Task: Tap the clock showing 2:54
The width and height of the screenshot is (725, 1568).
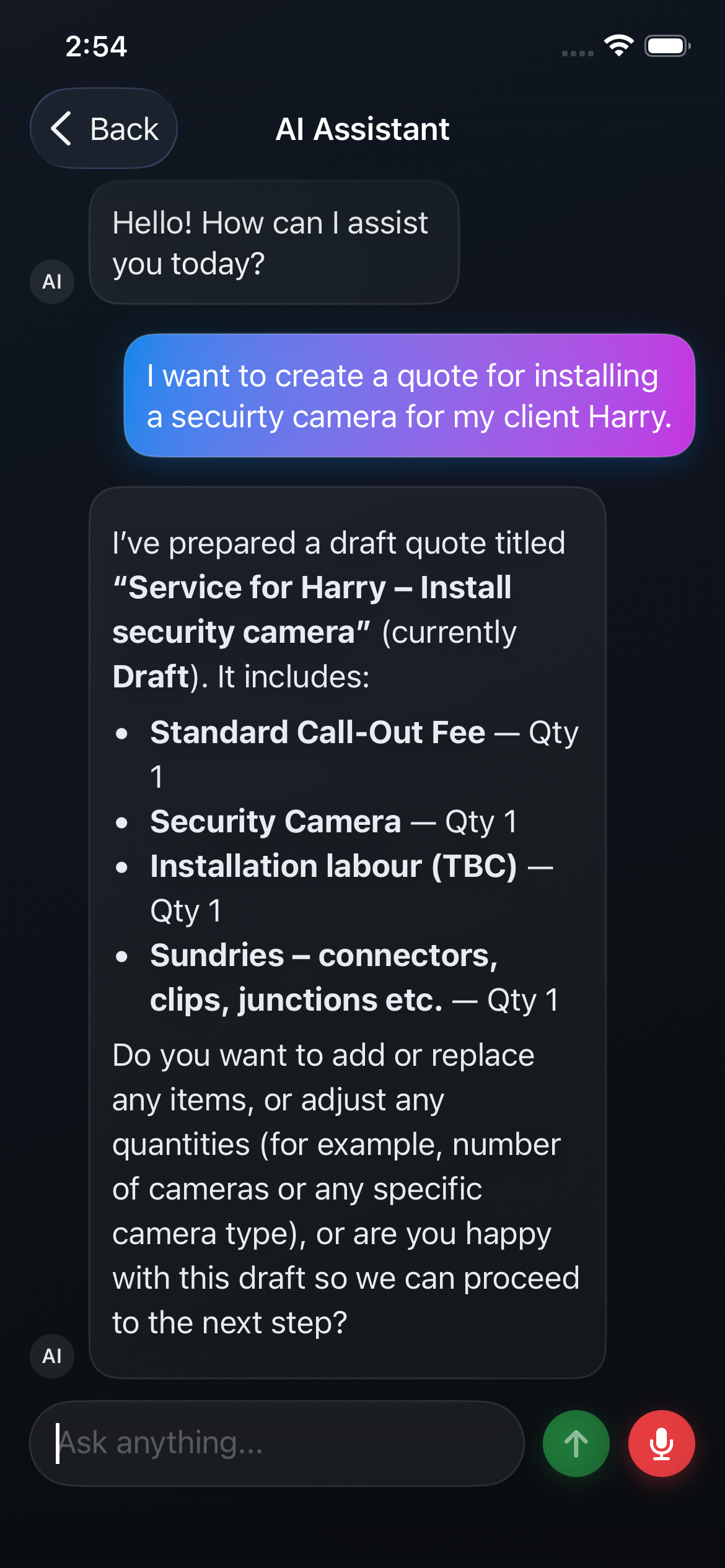Action: click(96, 47)
